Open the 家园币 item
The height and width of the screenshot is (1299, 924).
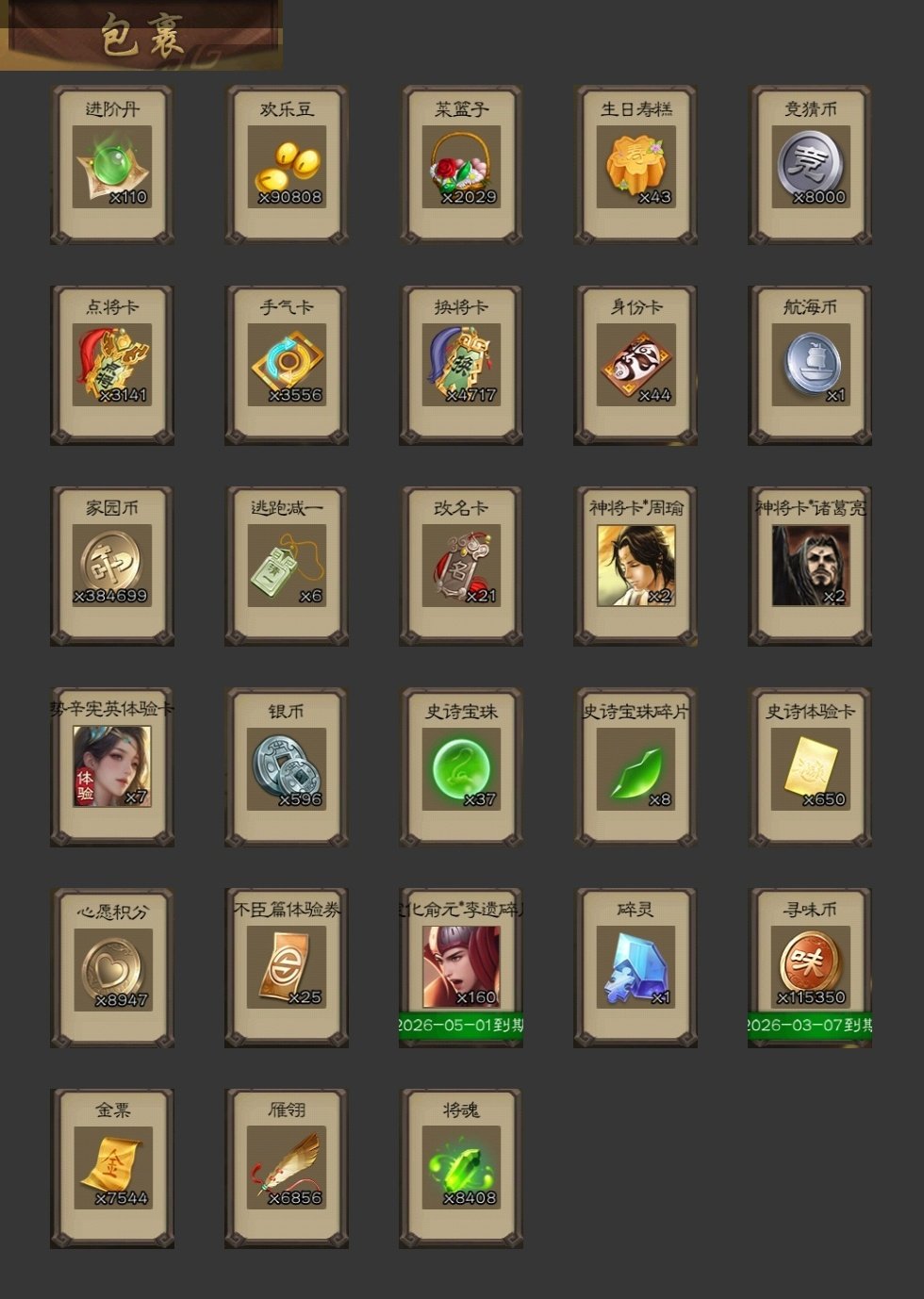pos(112,567)
